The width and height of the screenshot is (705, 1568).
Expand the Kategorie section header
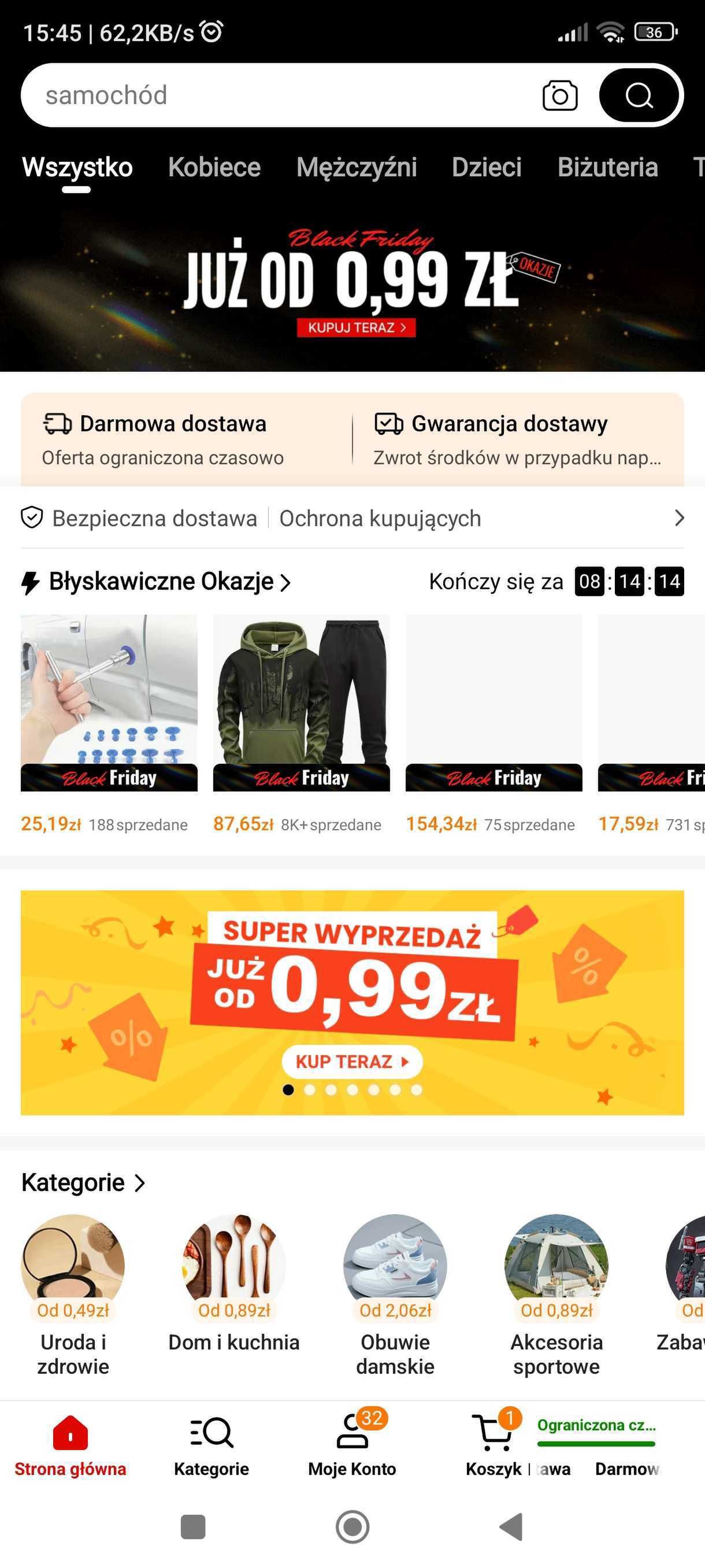[83, 1182]
